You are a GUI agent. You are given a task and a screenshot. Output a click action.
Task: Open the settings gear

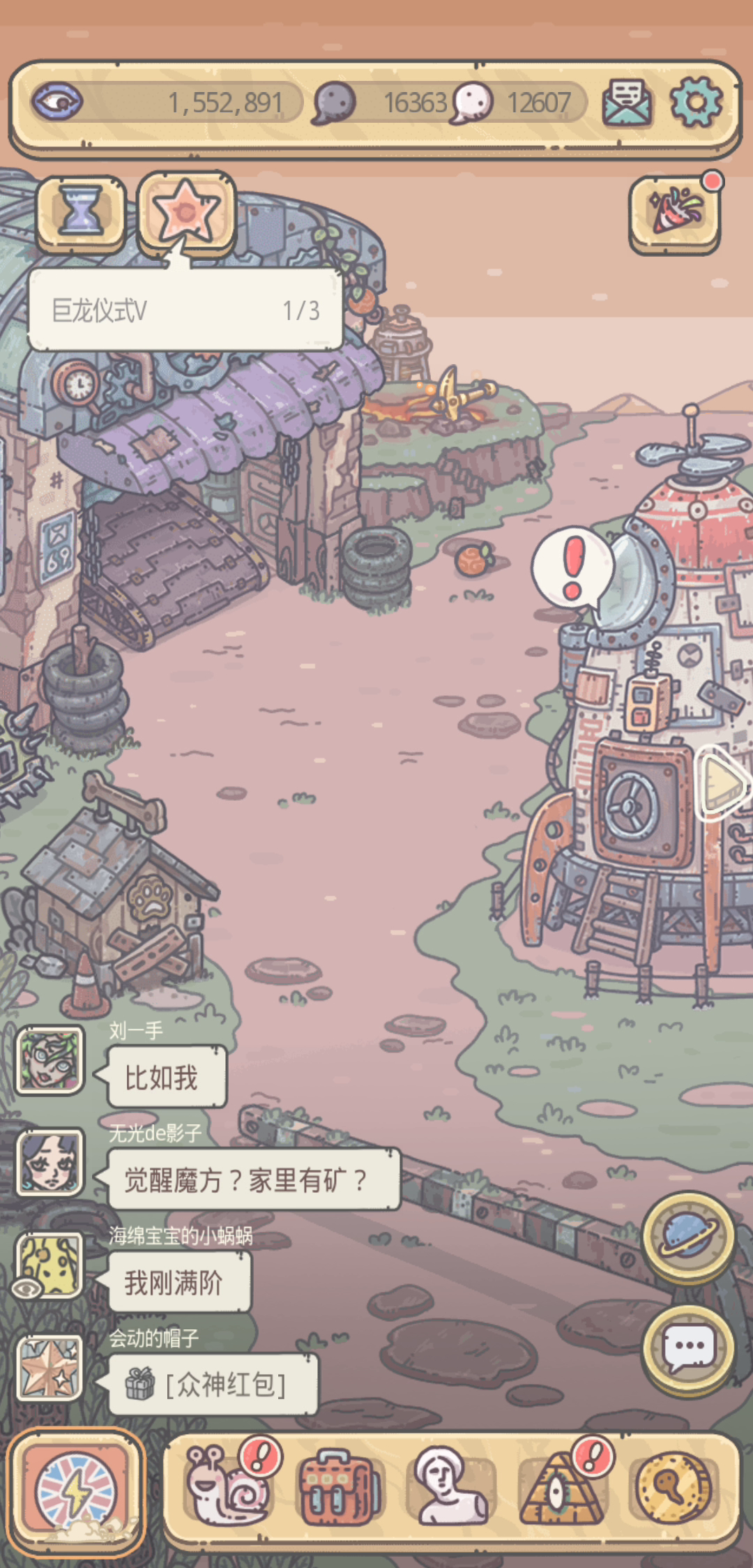696,103
